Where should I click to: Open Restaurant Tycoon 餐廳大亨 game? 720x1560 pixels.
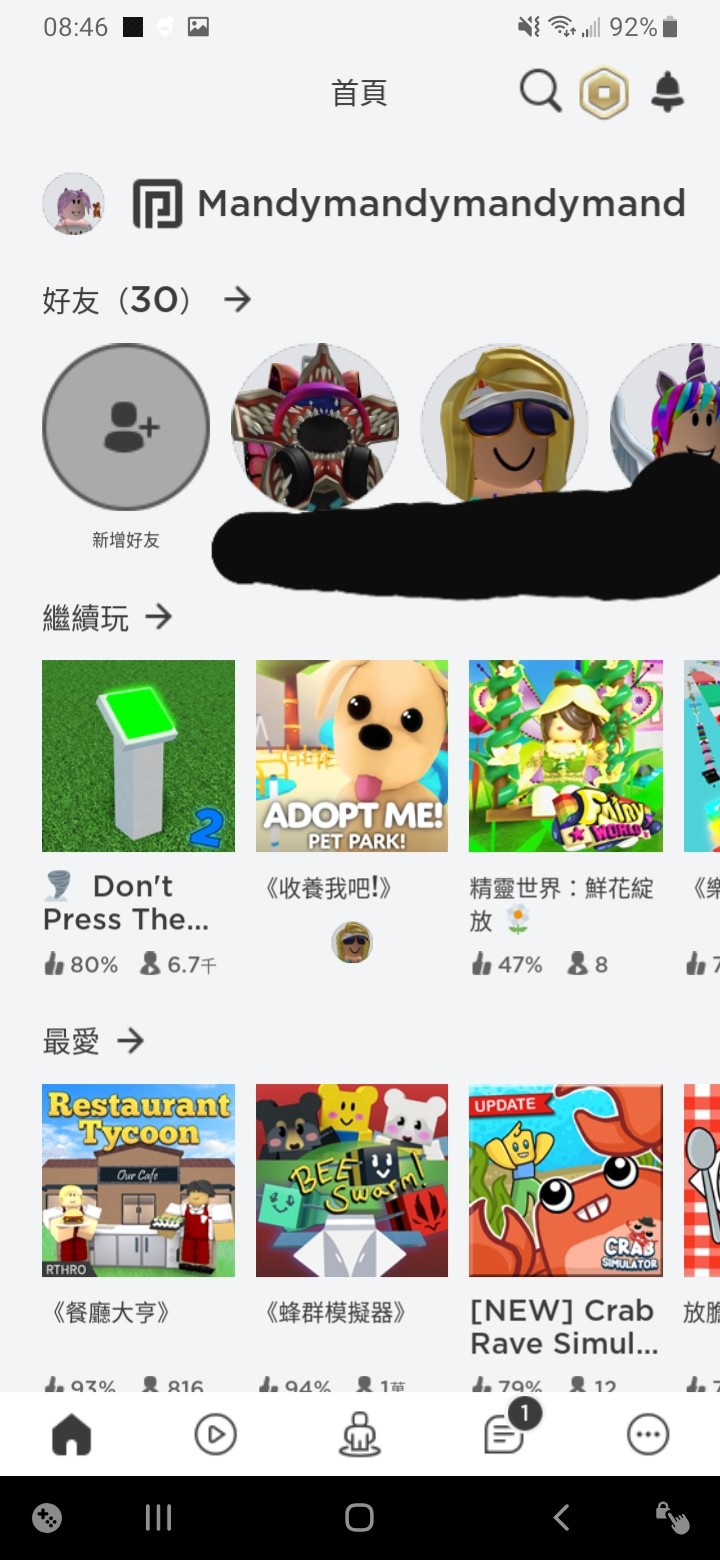click(x=138, y=1180)
